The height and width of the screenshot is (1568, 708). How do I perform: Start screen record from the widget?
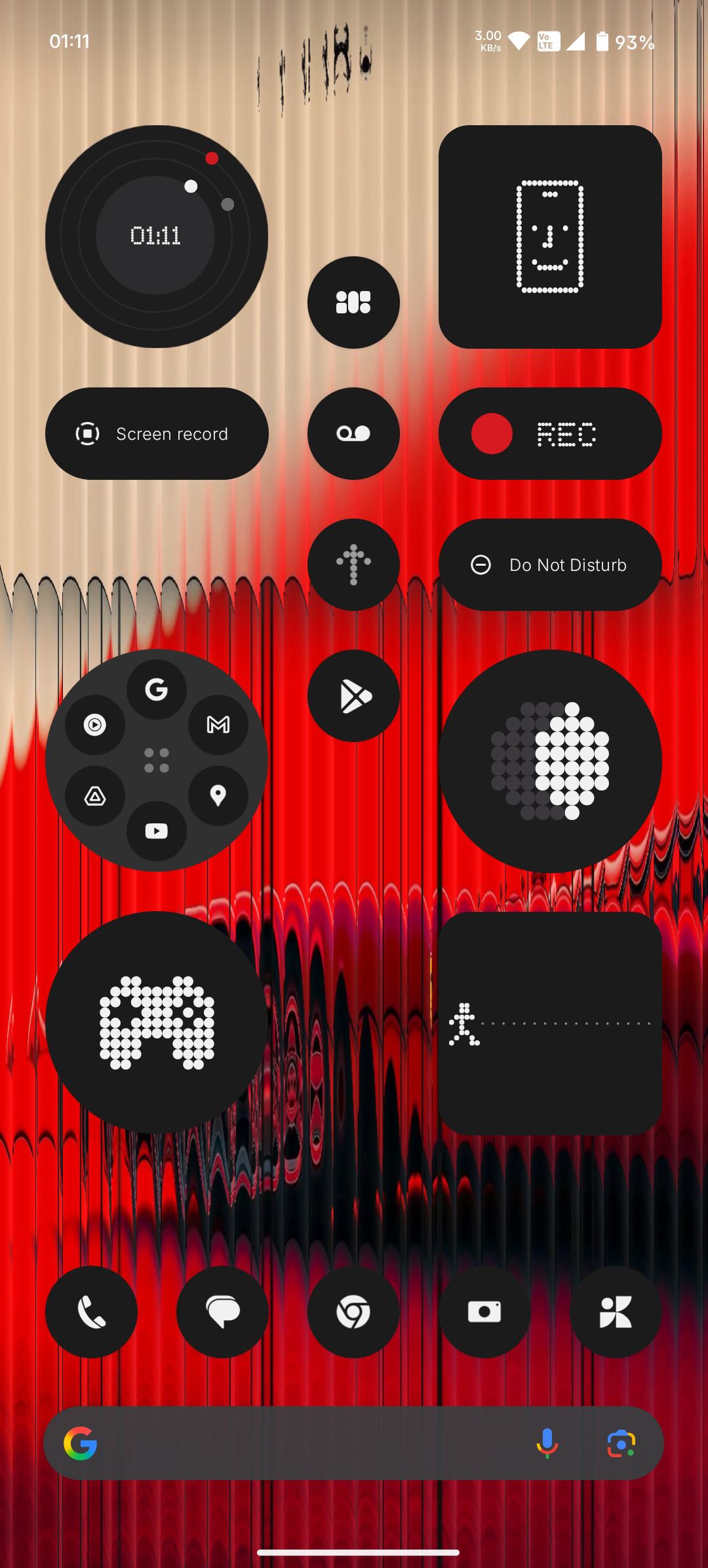(157, 433)
